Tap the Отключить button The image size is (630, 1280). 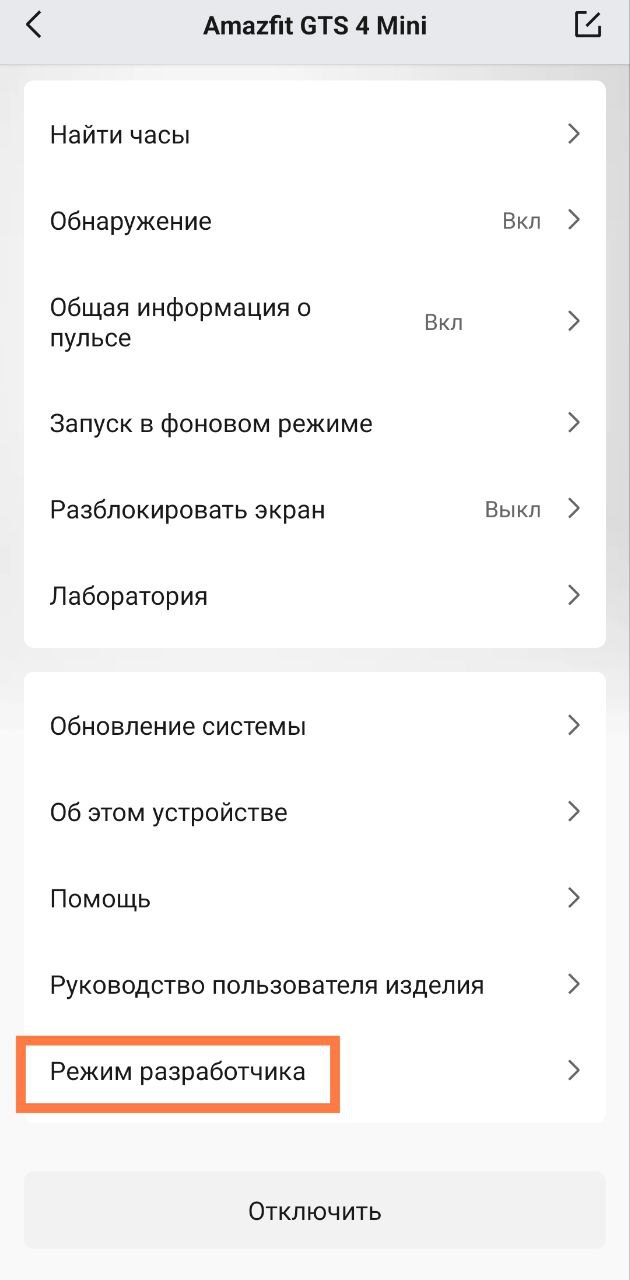coord(315,1211)
